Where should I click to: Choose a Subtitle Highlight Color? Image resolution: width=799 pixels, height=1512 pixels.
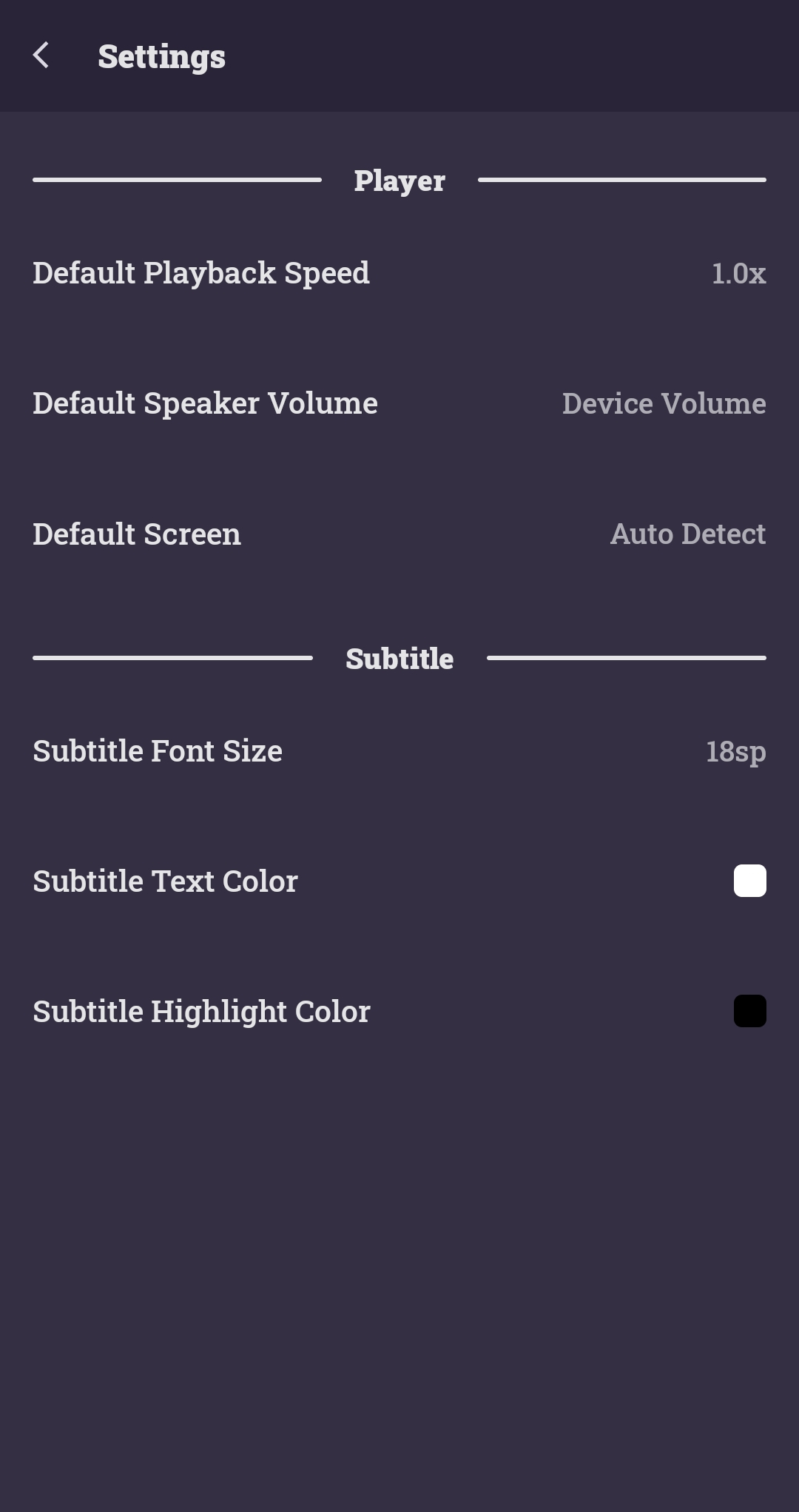(x=749, y=1011)
